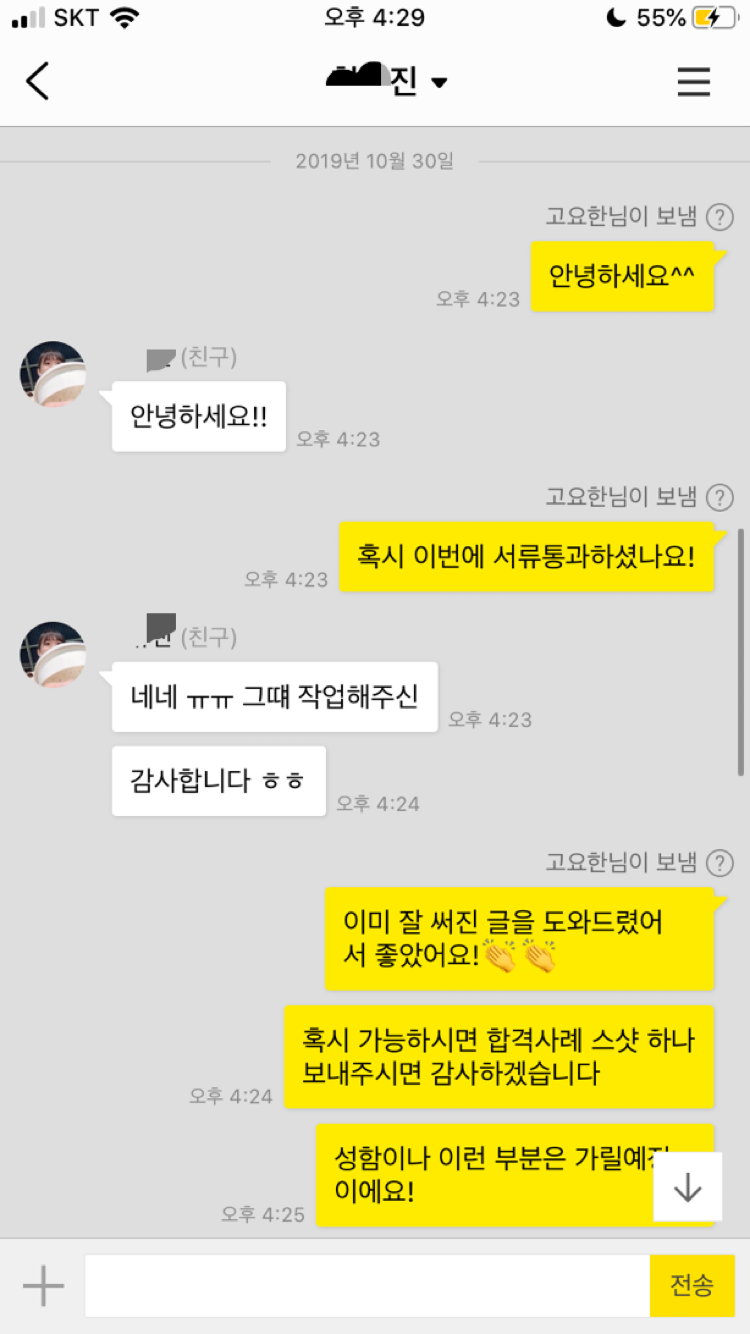The image size is (750, 1334).
Task: Tap the help icon above 안녕하세요^^
Action: tap(719, 217)
